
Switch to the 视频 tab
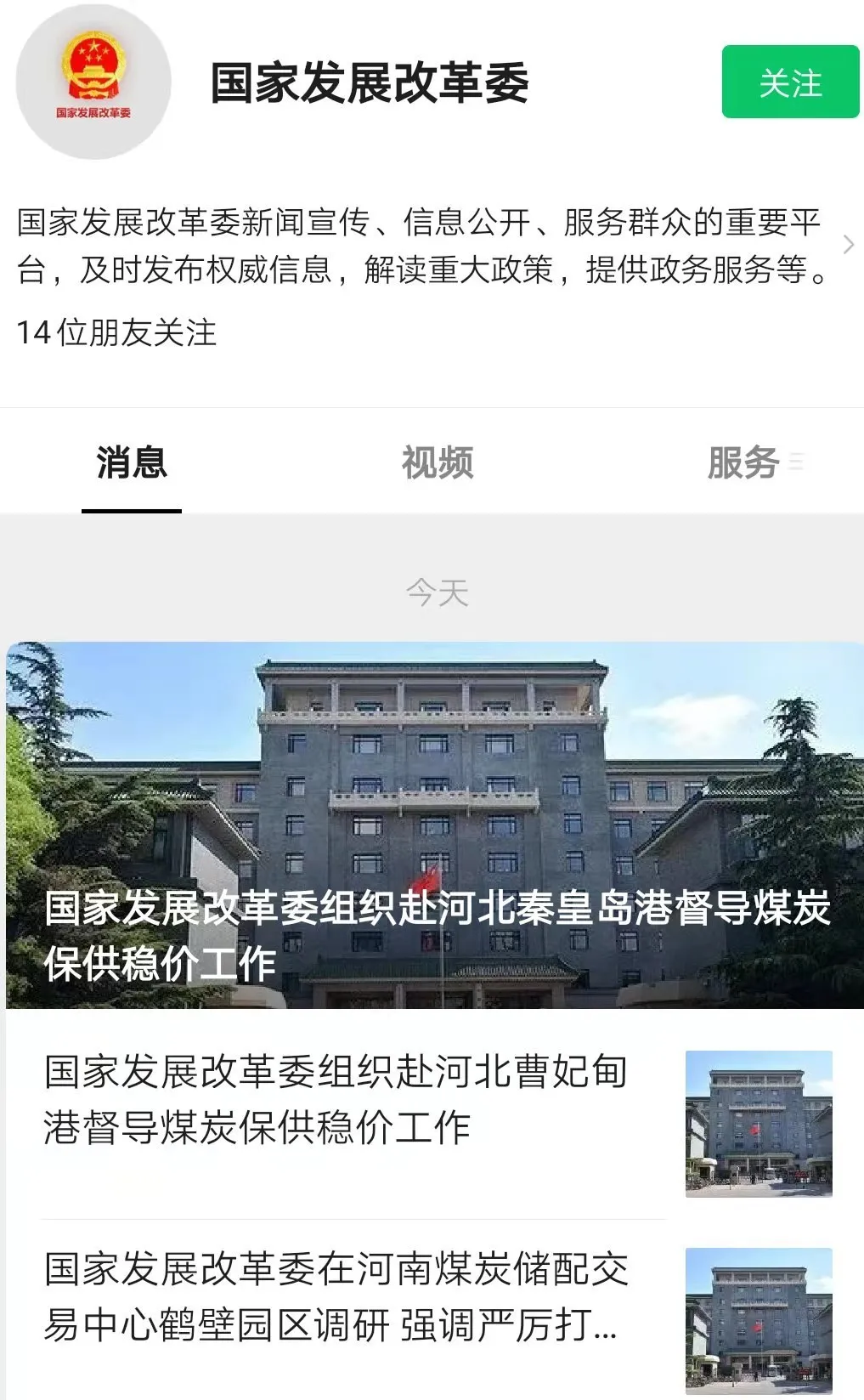437,463
